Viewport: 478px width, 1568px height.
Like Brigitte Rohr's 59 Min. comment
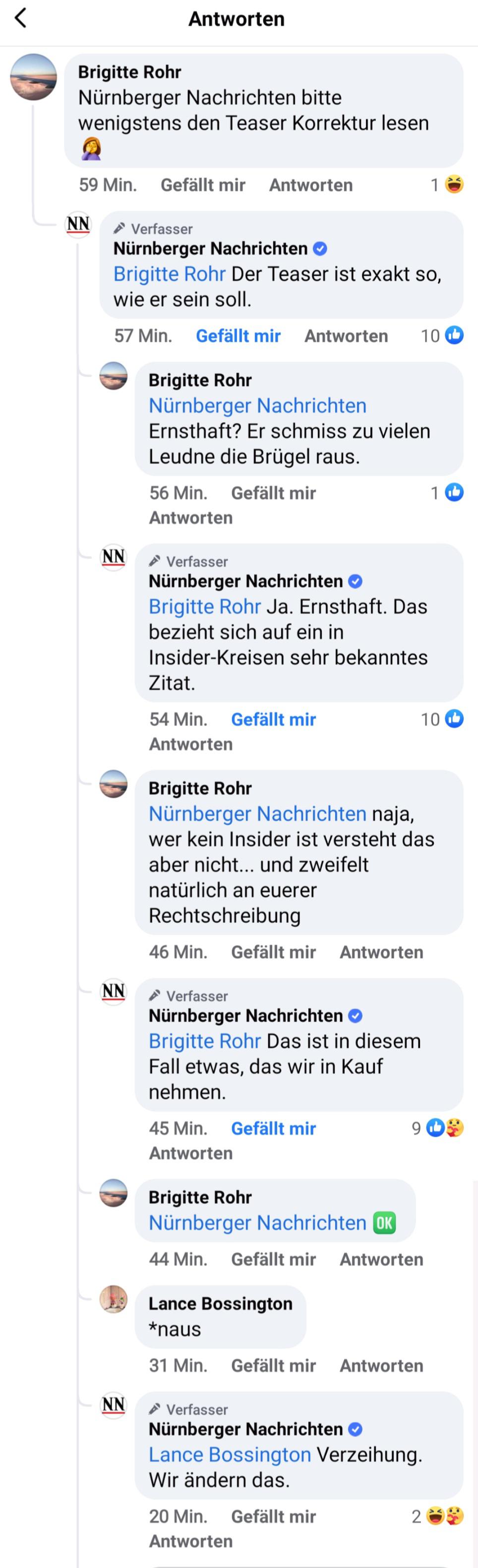(x=202, y=185)
